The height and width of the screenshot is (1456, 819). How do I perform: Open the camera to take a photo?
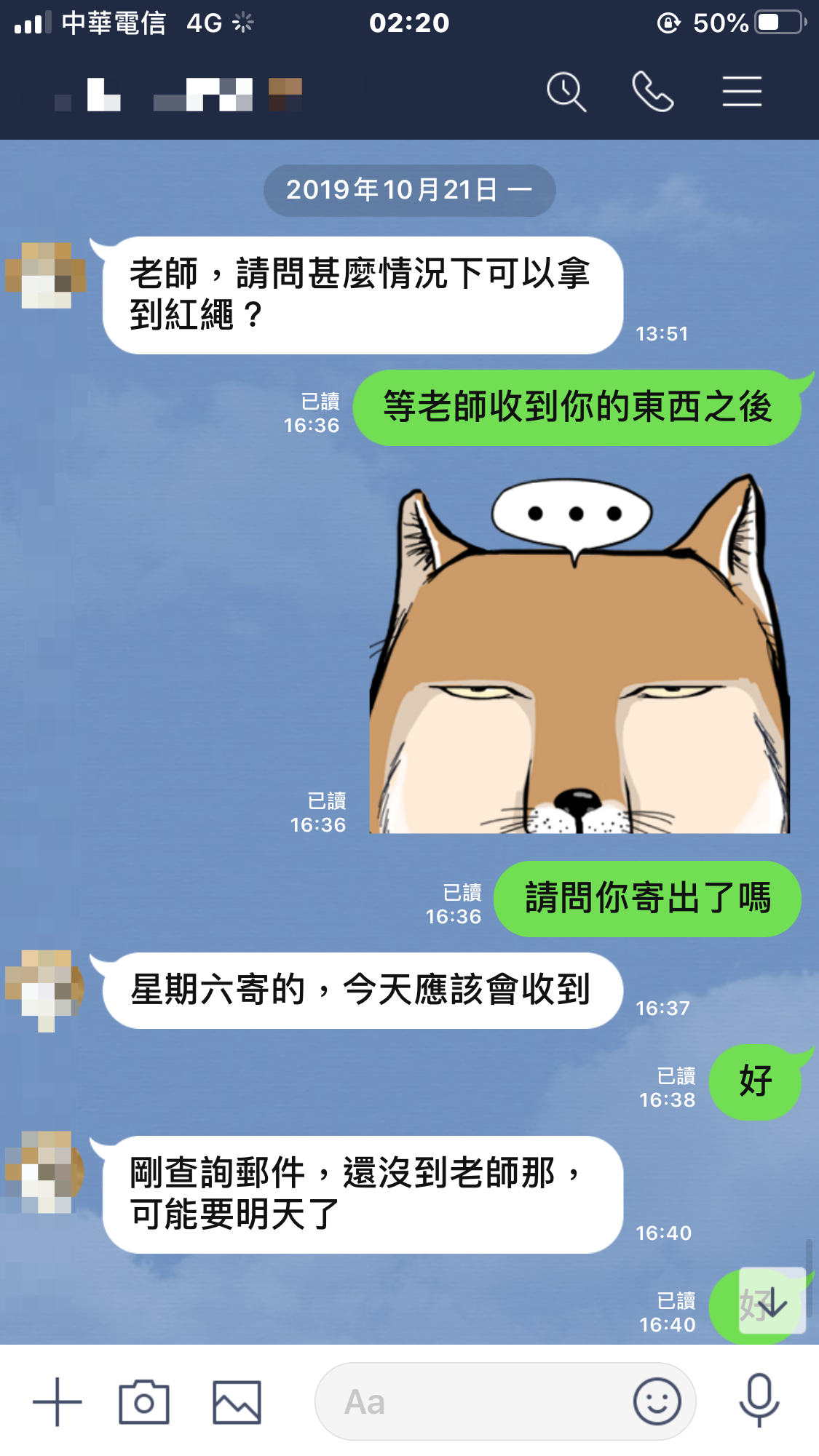[144, 1401]
